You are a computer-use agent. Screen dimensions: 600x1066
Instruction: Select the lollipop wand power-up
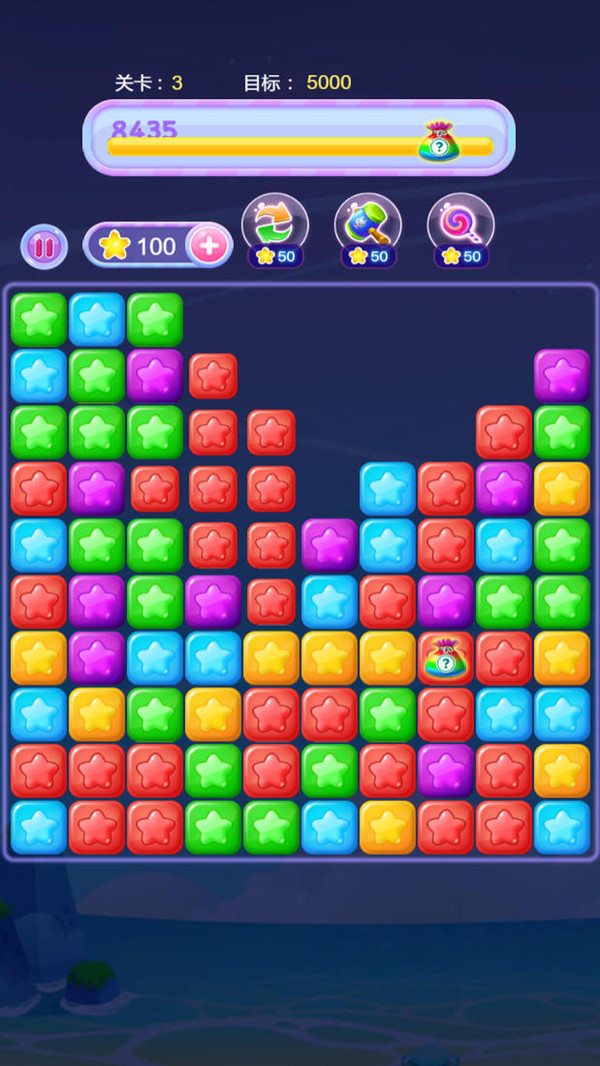pos(460,224)
